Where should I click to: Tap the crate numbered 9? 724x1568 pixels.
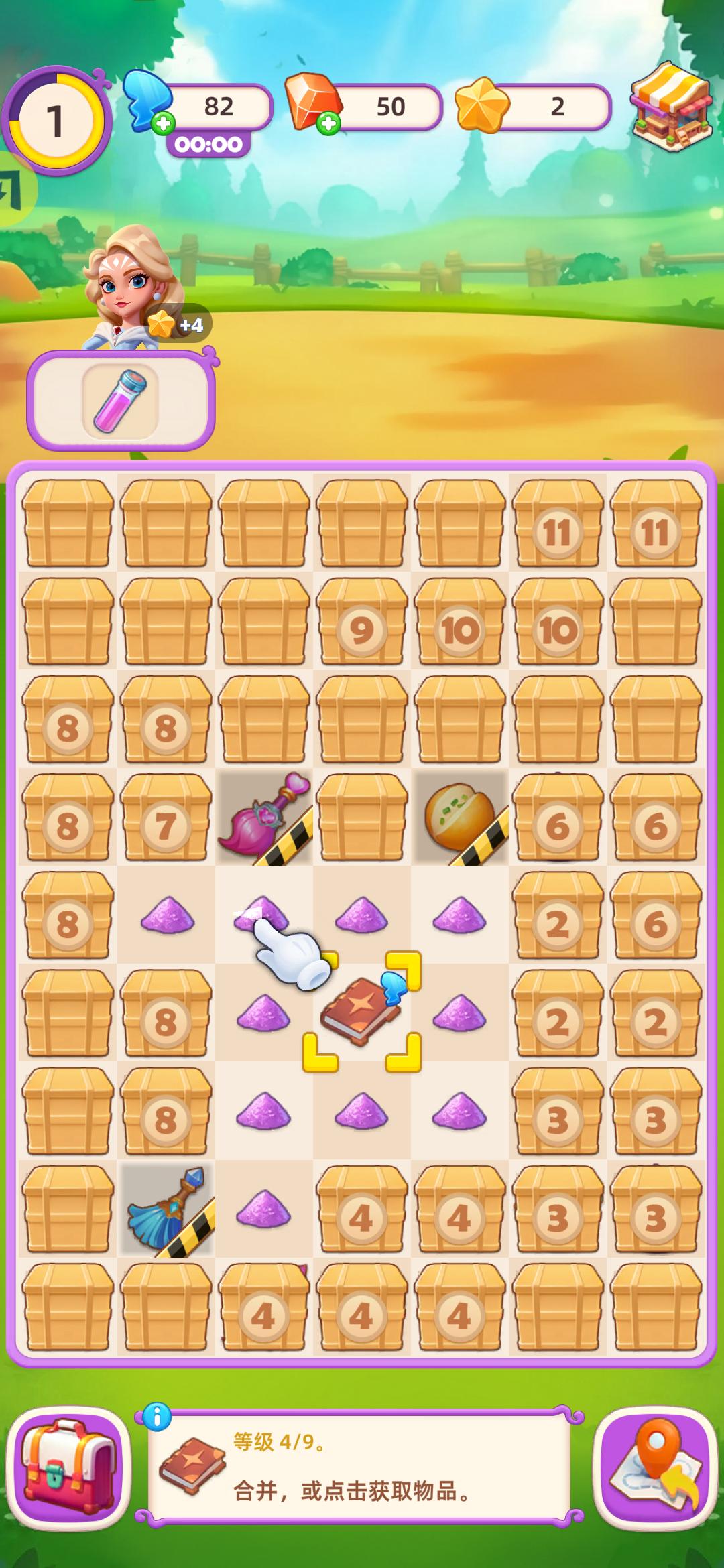coord(362,621)
